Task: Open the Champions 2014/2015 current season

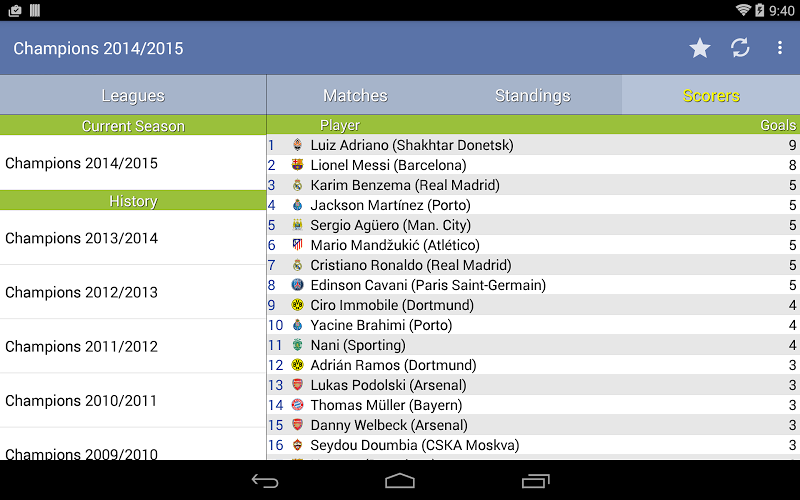Action: (x=133, y=163)
